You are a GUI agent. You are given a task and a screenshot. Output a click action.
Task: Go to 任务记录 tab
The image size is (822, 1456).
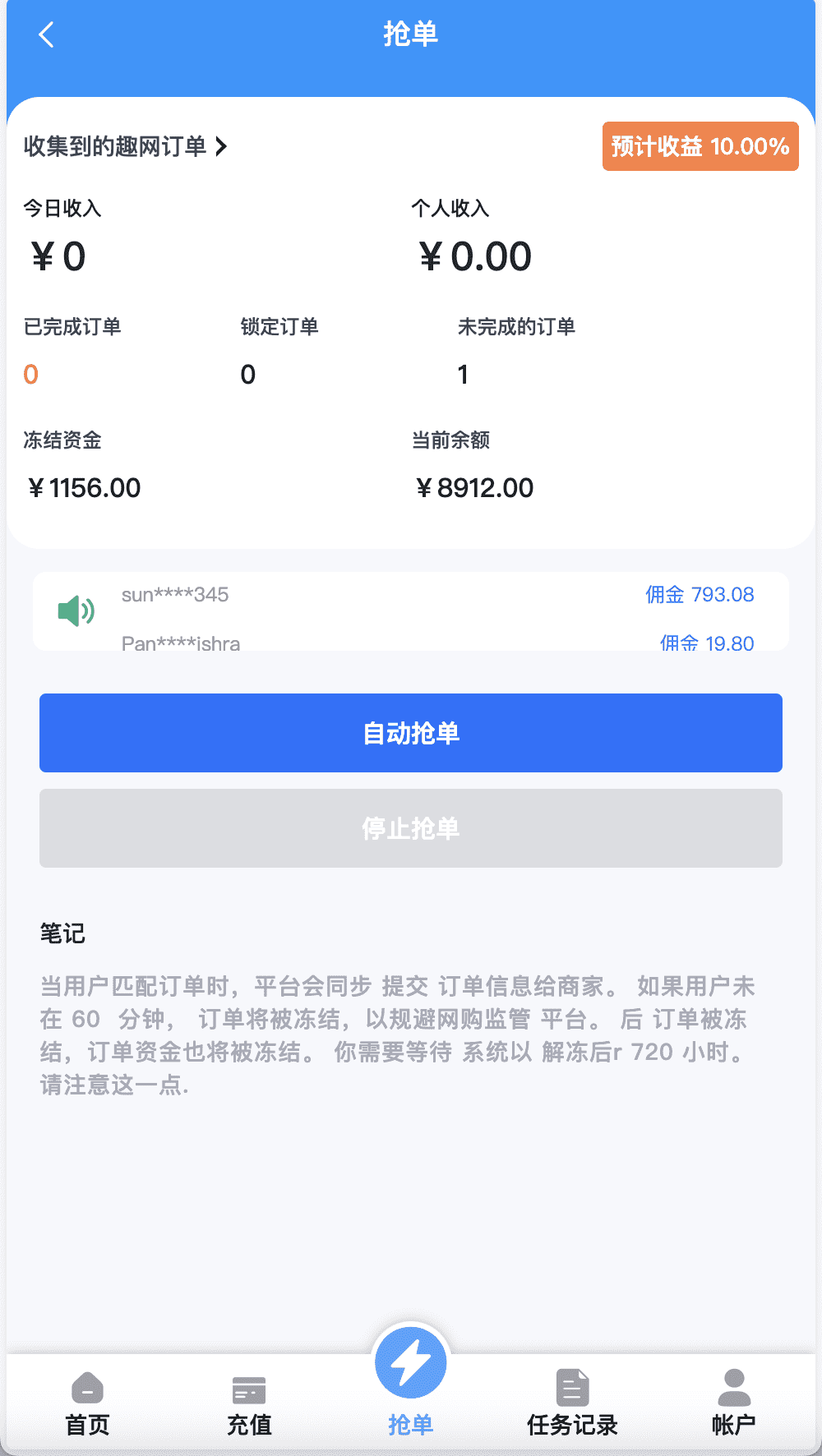[572, 1403]
